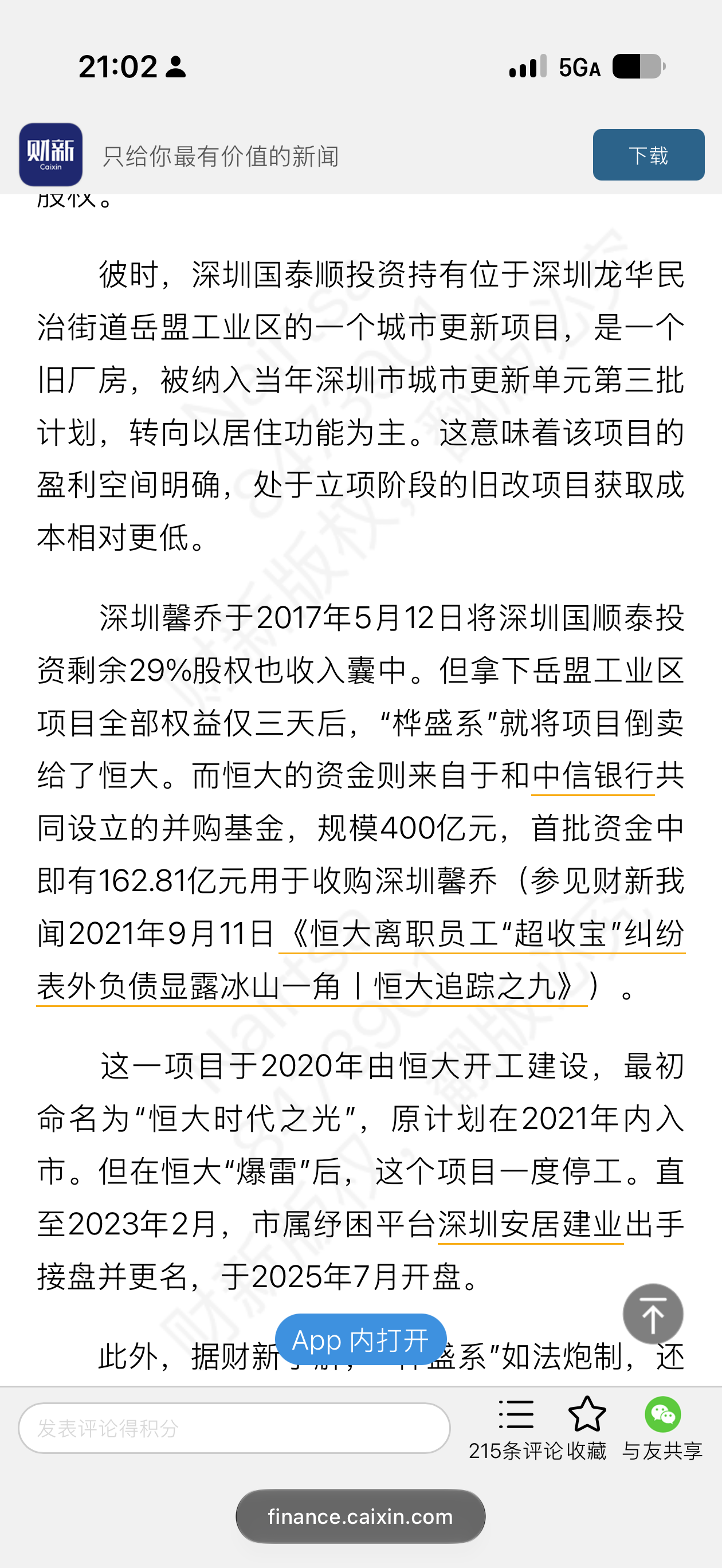722x1568 pixels.
Task: Open the 中信银行 link
Action: pos(592,776)
